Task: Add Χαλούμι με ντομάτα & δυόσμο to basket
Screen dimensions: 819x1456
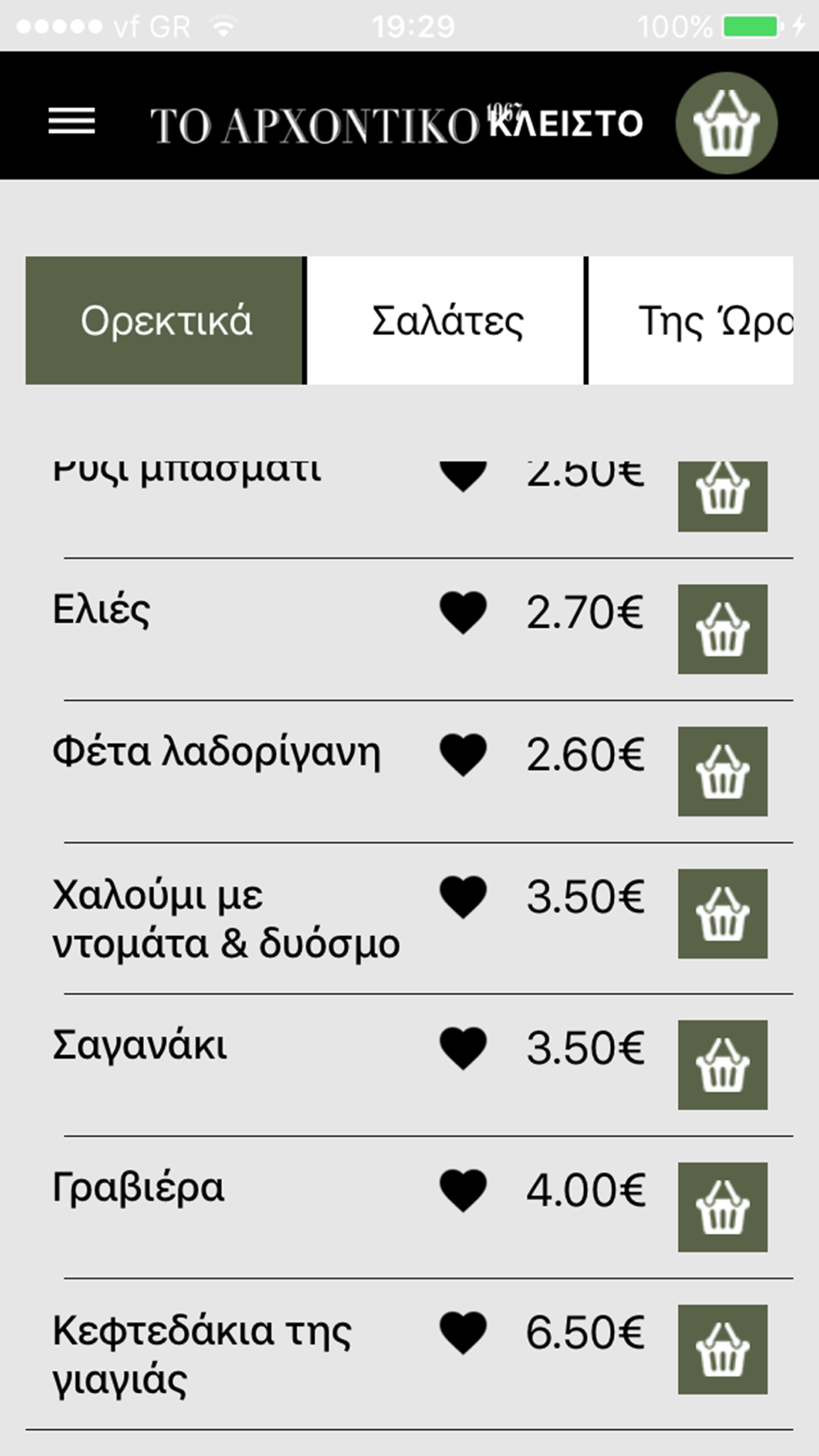Action: pos(722,914)
